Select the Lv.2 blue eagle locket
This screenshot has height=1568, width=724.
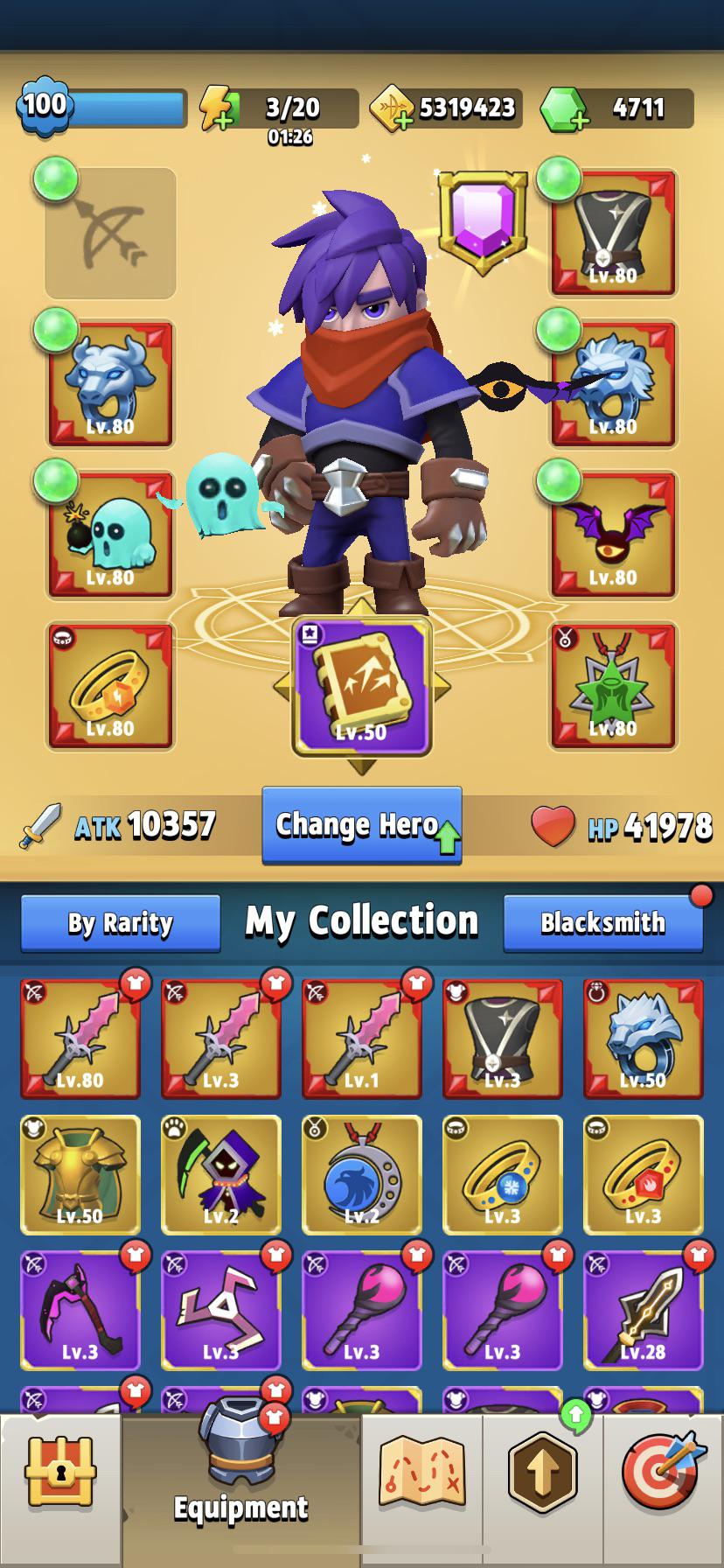click(x=361, y=1174)
